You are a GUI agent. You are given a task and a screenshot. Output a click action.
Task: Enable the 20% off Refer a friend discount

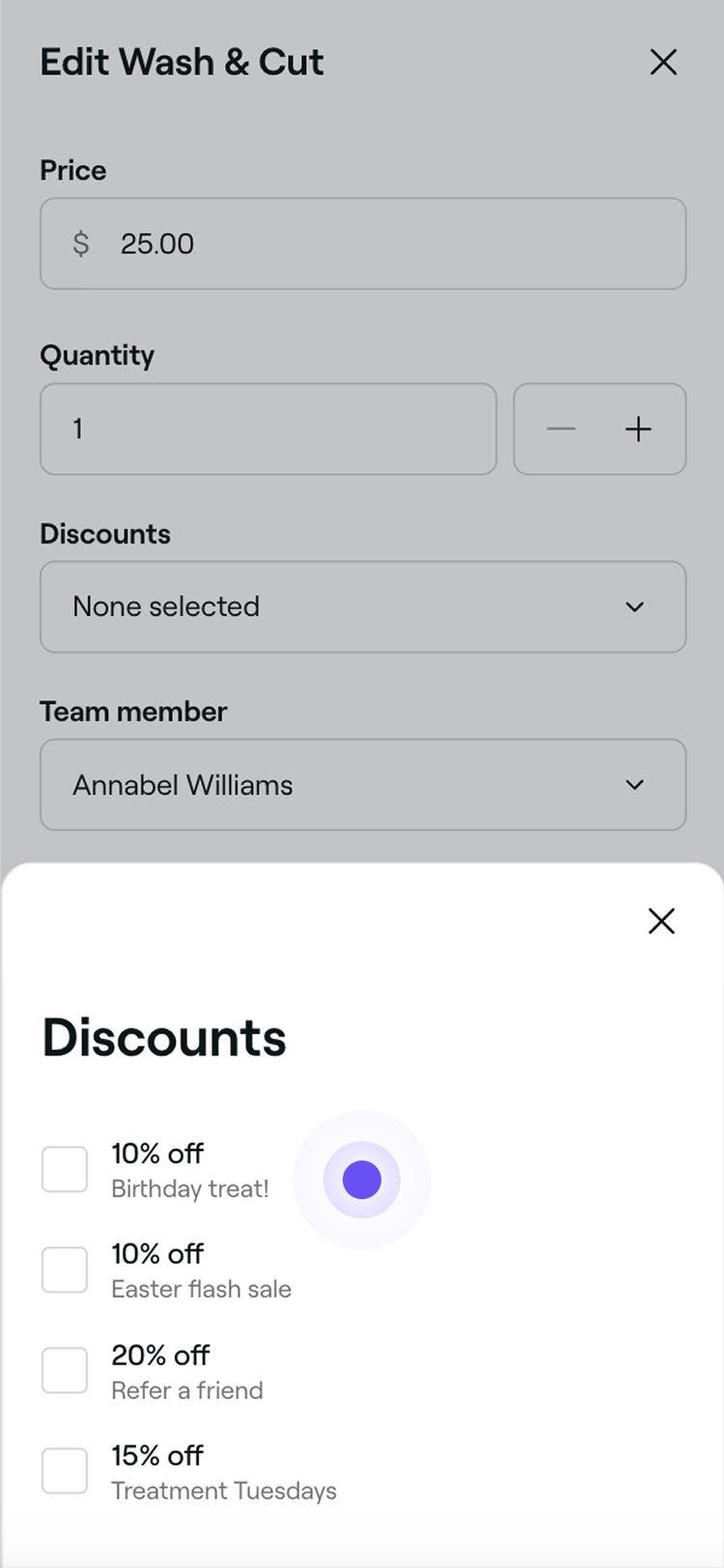pyautogui.click(x=64, y=1369)
